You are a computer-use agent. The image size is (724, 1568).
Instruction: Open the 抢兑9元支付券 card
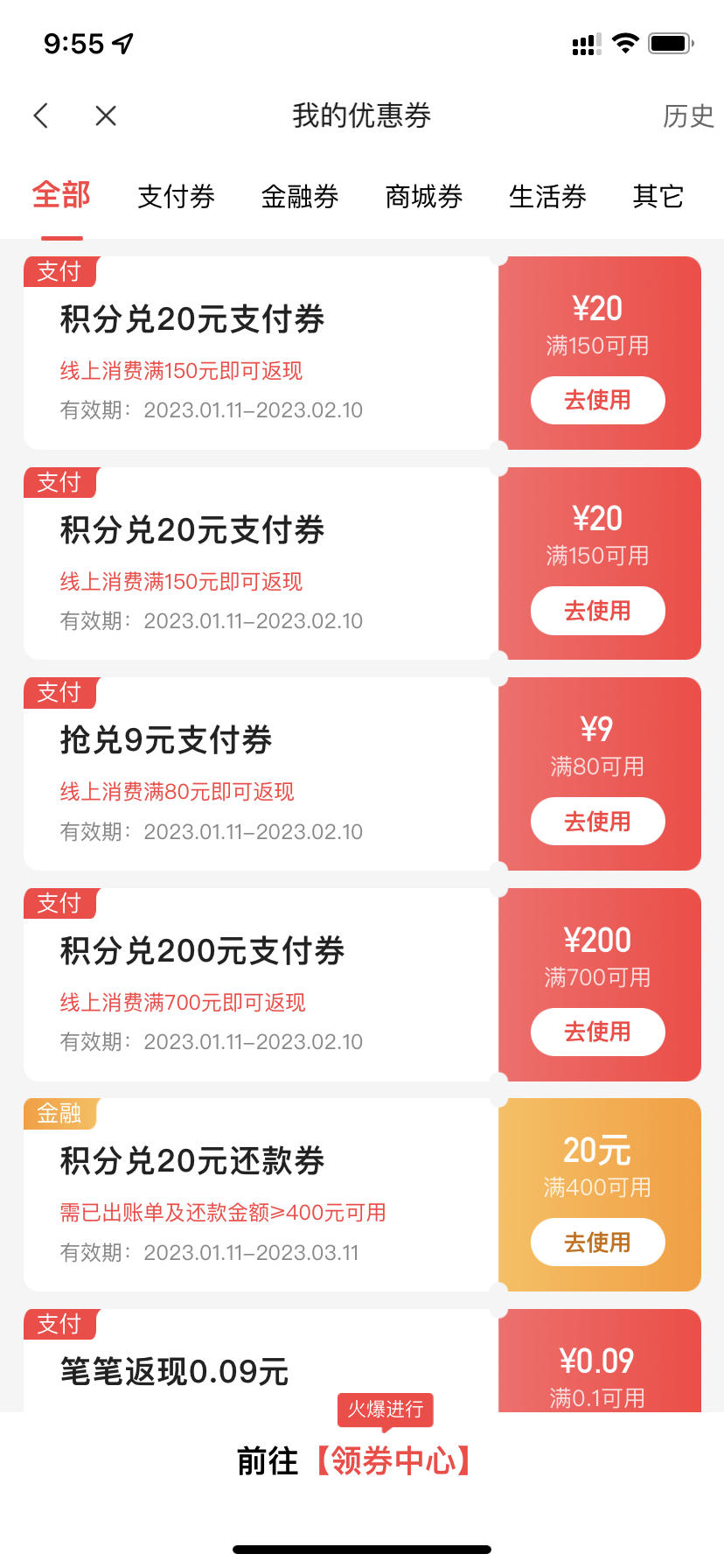(x=261, y=774)
